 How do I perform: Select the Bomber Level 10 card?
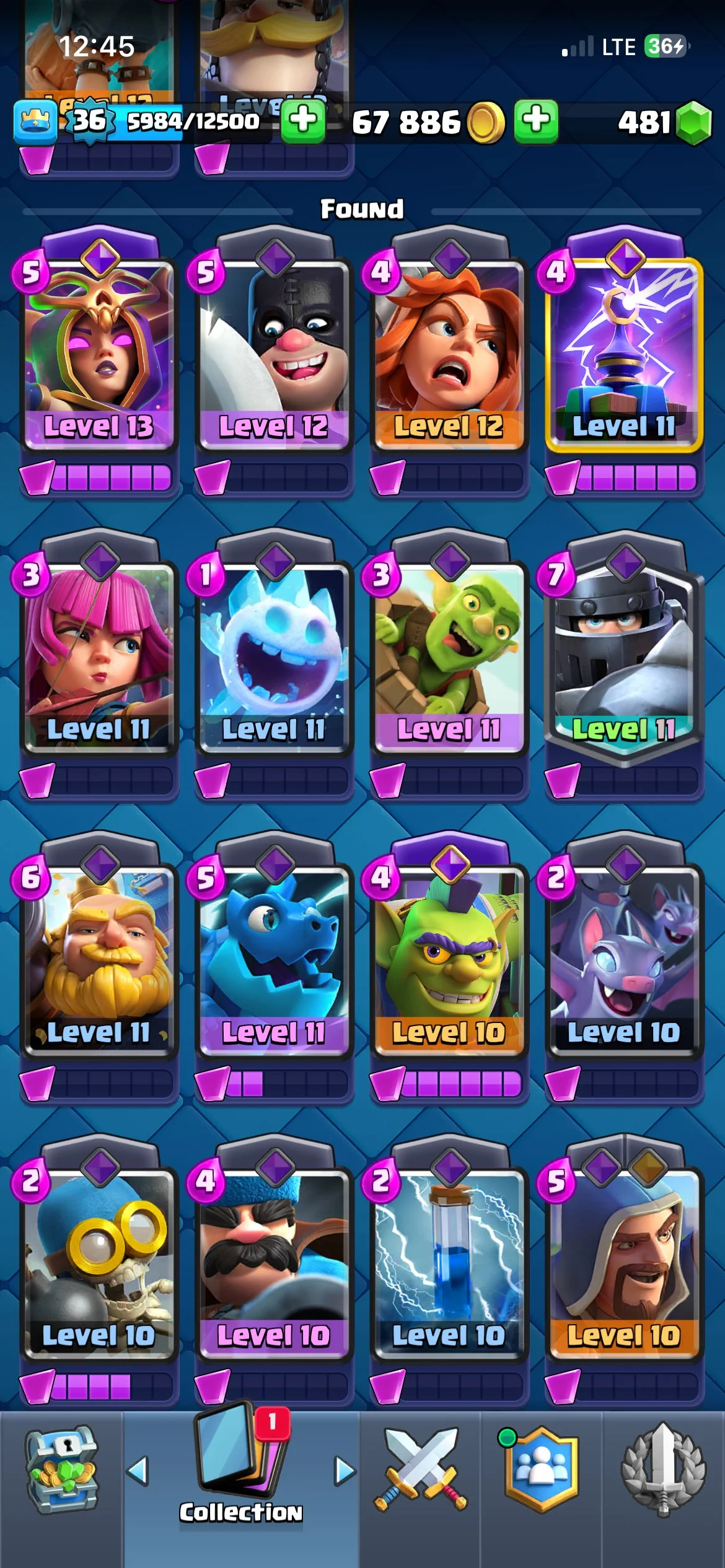pos(99,1263)
